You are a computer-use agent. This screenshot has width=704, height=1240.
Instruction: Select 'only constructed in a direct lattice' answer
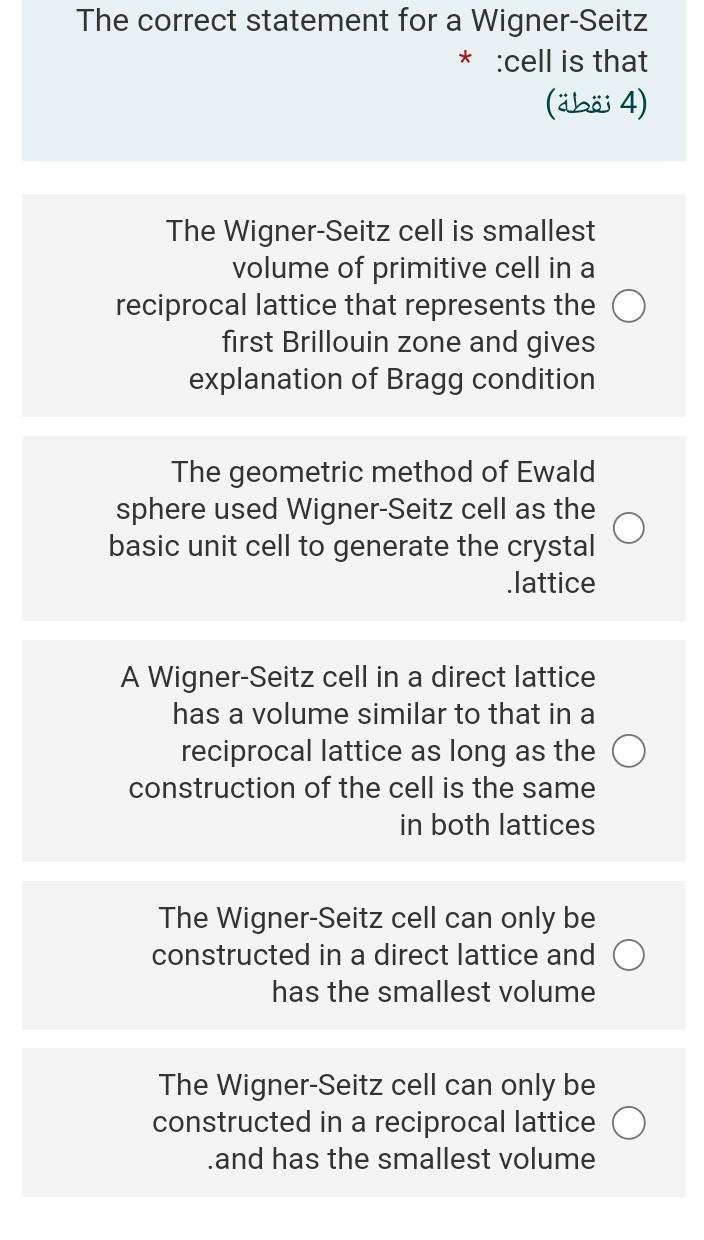[x=628, y=956]
